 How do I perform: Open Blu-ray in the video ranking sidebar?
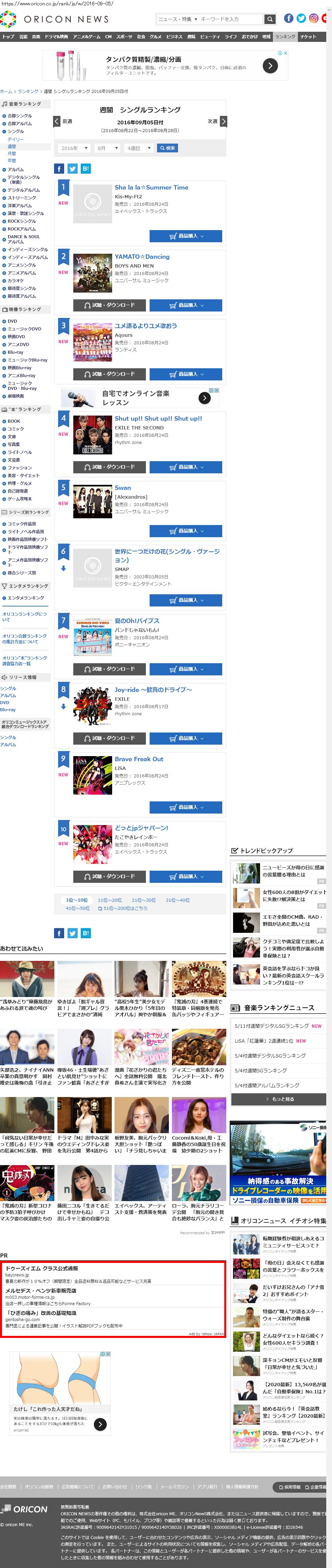coord(15,352)
